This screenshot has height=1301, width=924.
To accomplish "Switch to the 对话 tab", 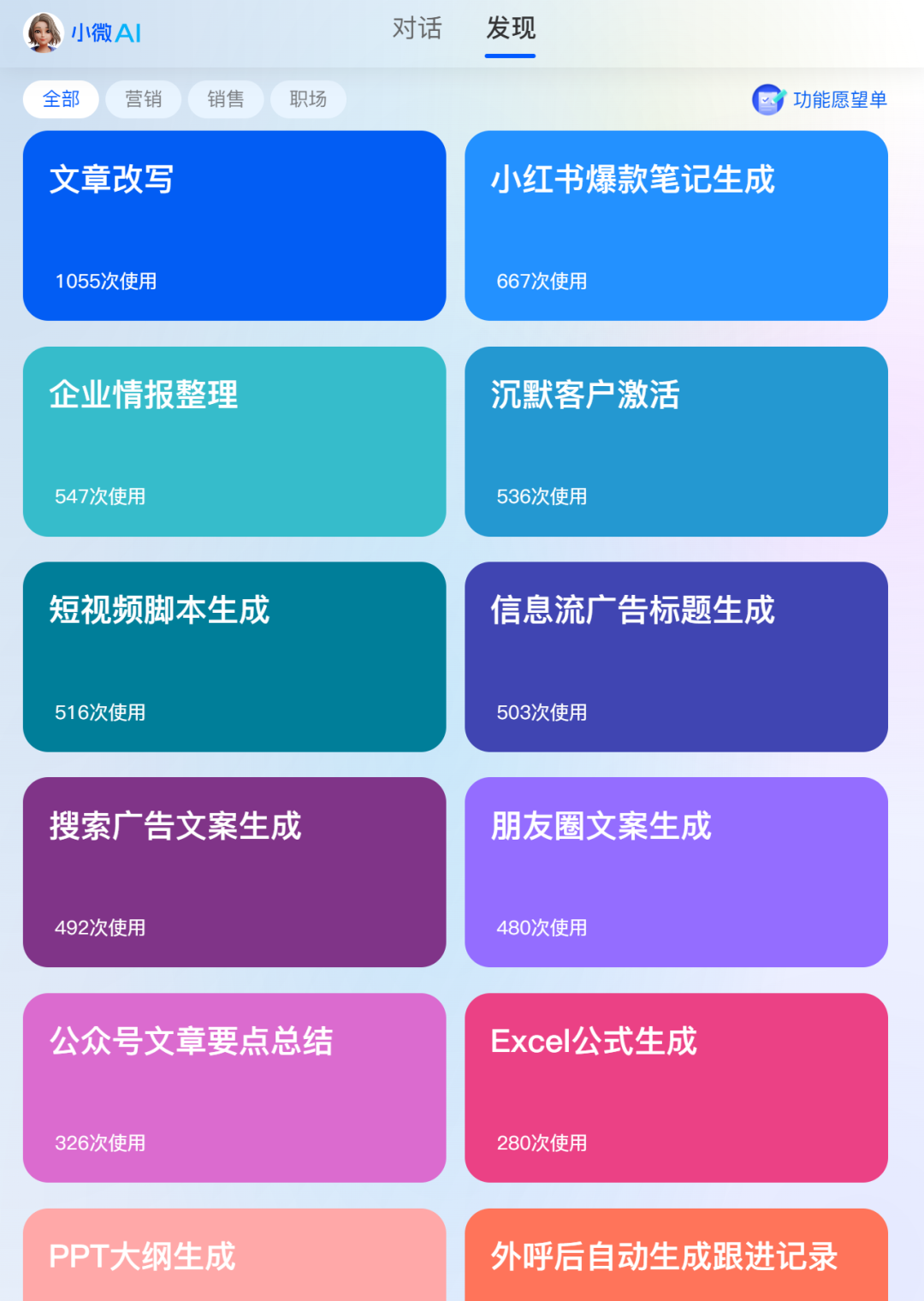I will (x=417, y=29).
